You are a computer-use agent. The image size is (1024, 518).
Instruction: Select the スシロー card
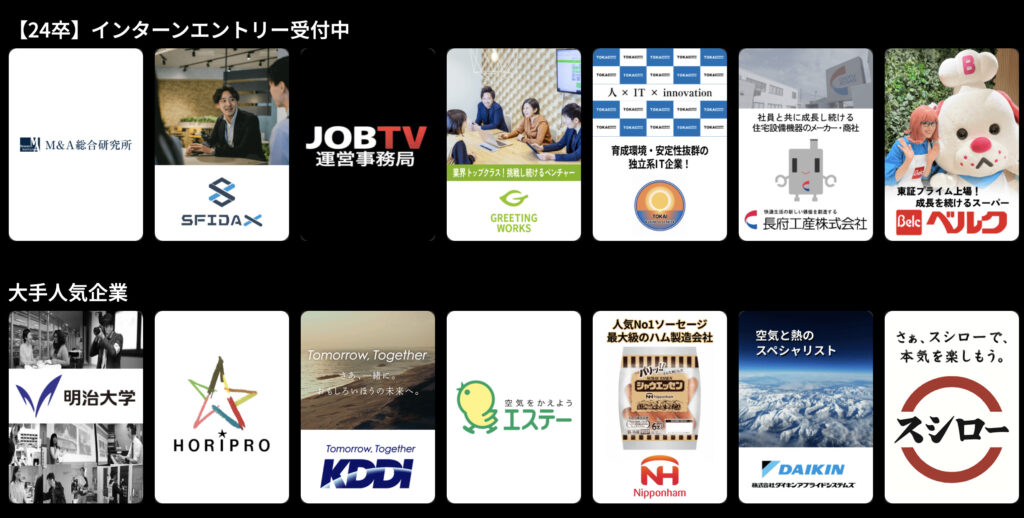click(951, 407)
